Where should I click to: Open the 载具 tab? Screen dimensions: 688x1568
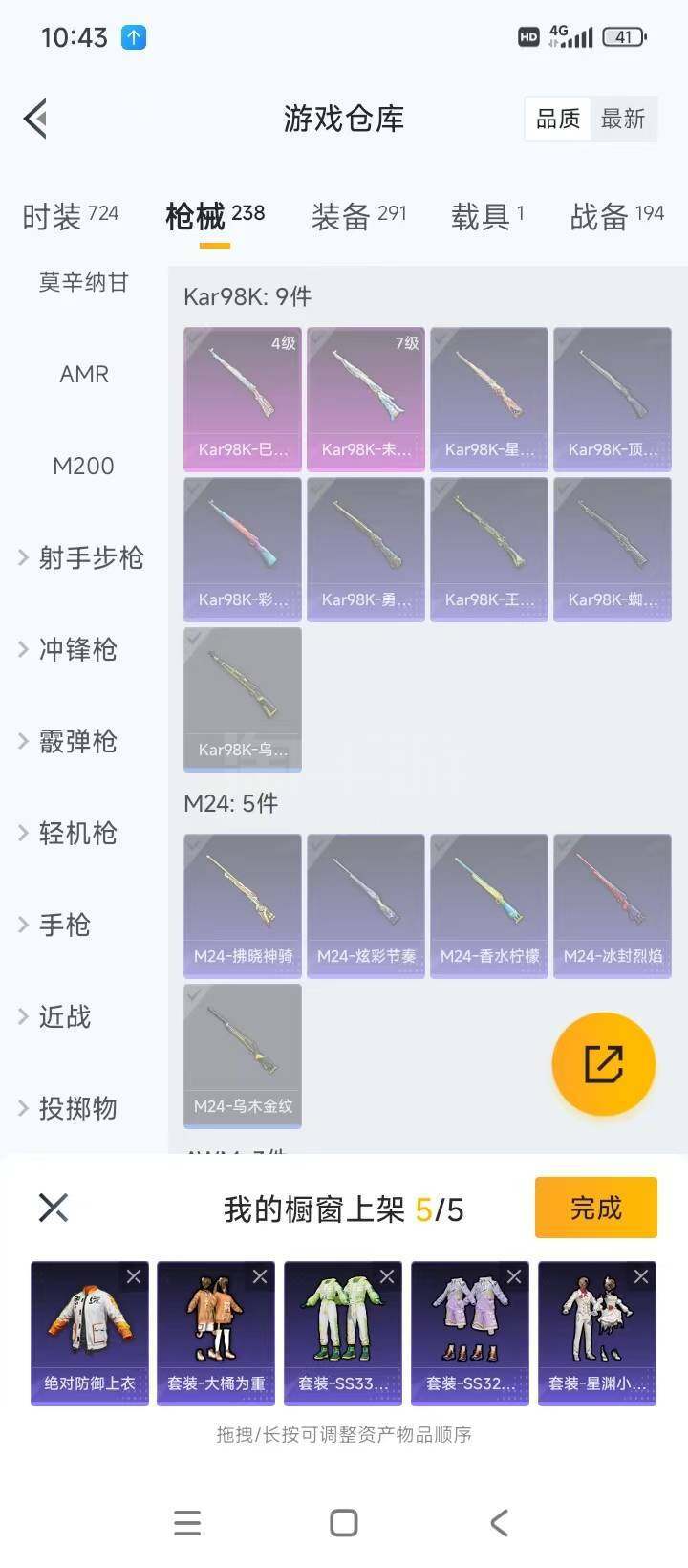[x=487, y=216]
